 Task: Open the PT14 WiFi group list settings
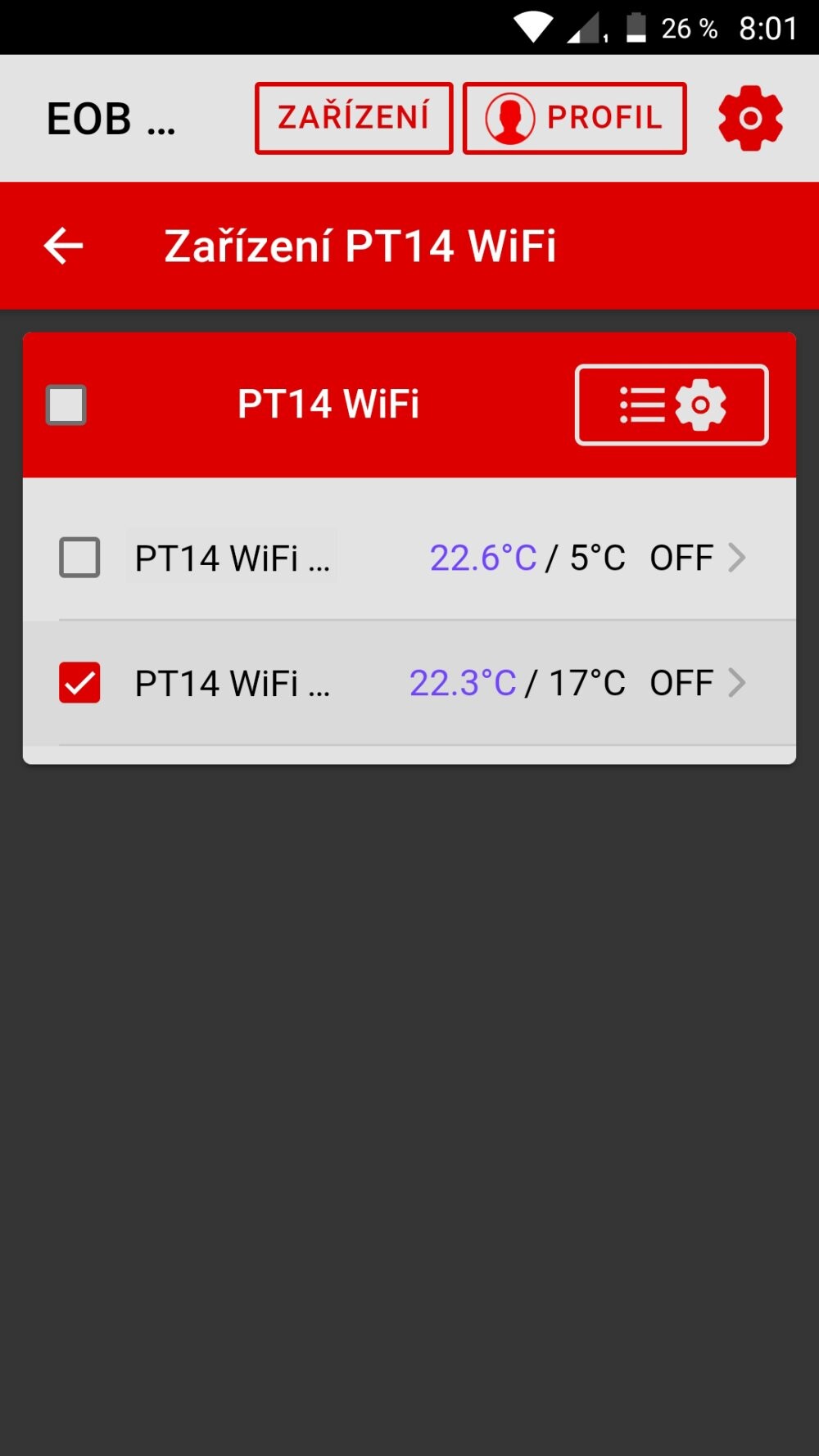672,405
